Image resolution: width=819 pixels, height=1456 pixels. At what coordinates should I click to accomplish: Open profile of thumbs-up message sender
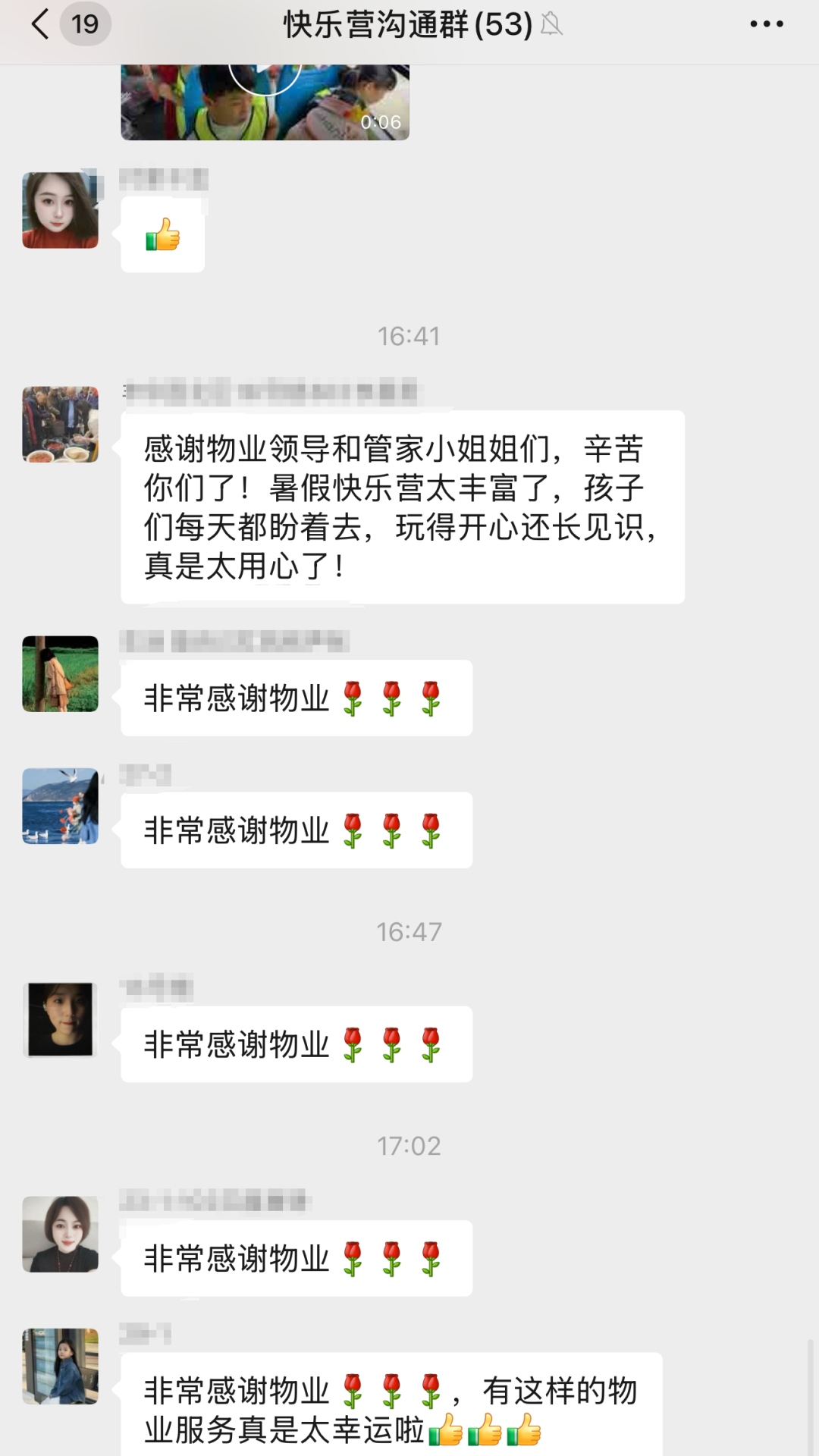(x=61, y=210)
